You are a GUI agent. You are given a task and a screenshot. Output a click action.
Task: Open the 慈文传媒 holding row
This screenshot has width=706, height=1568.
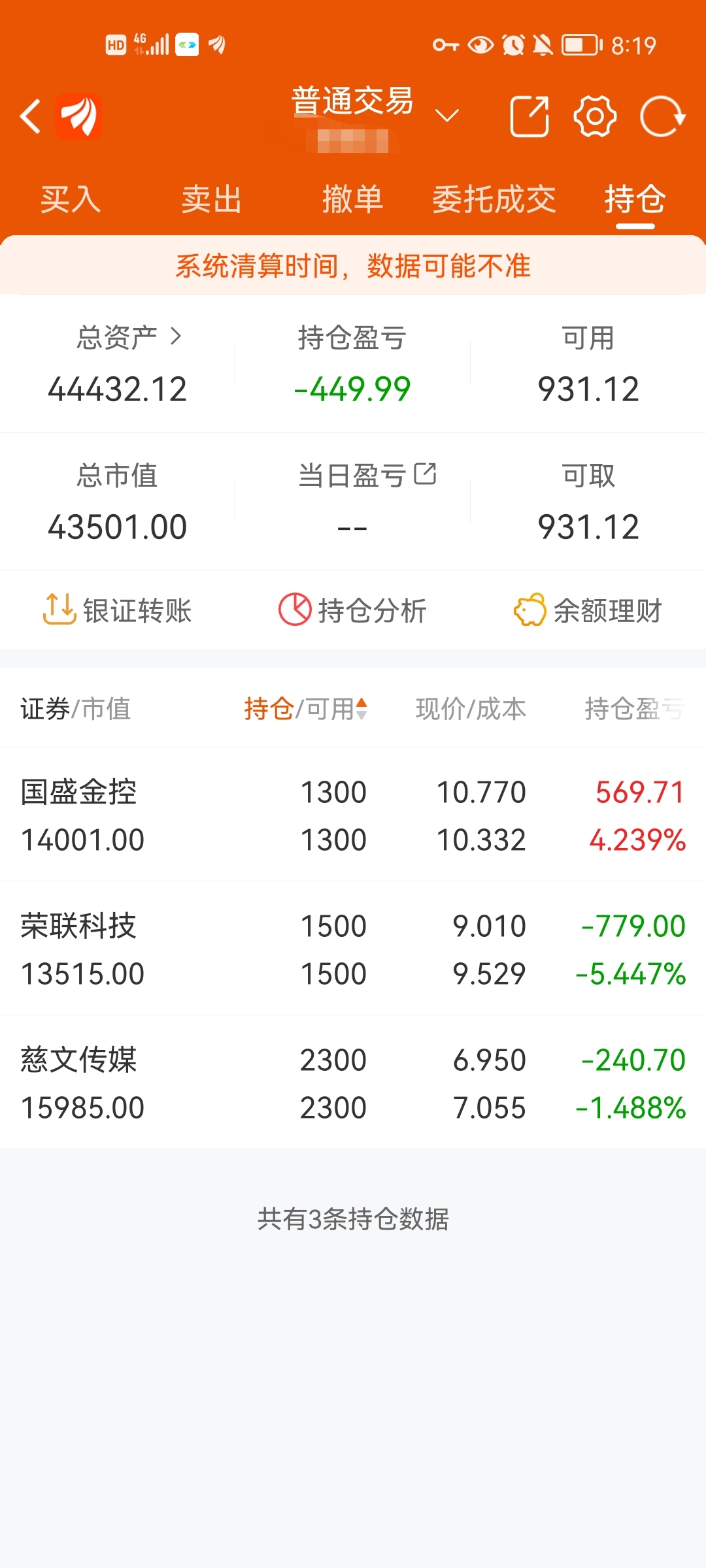(x=353, y=1083)
